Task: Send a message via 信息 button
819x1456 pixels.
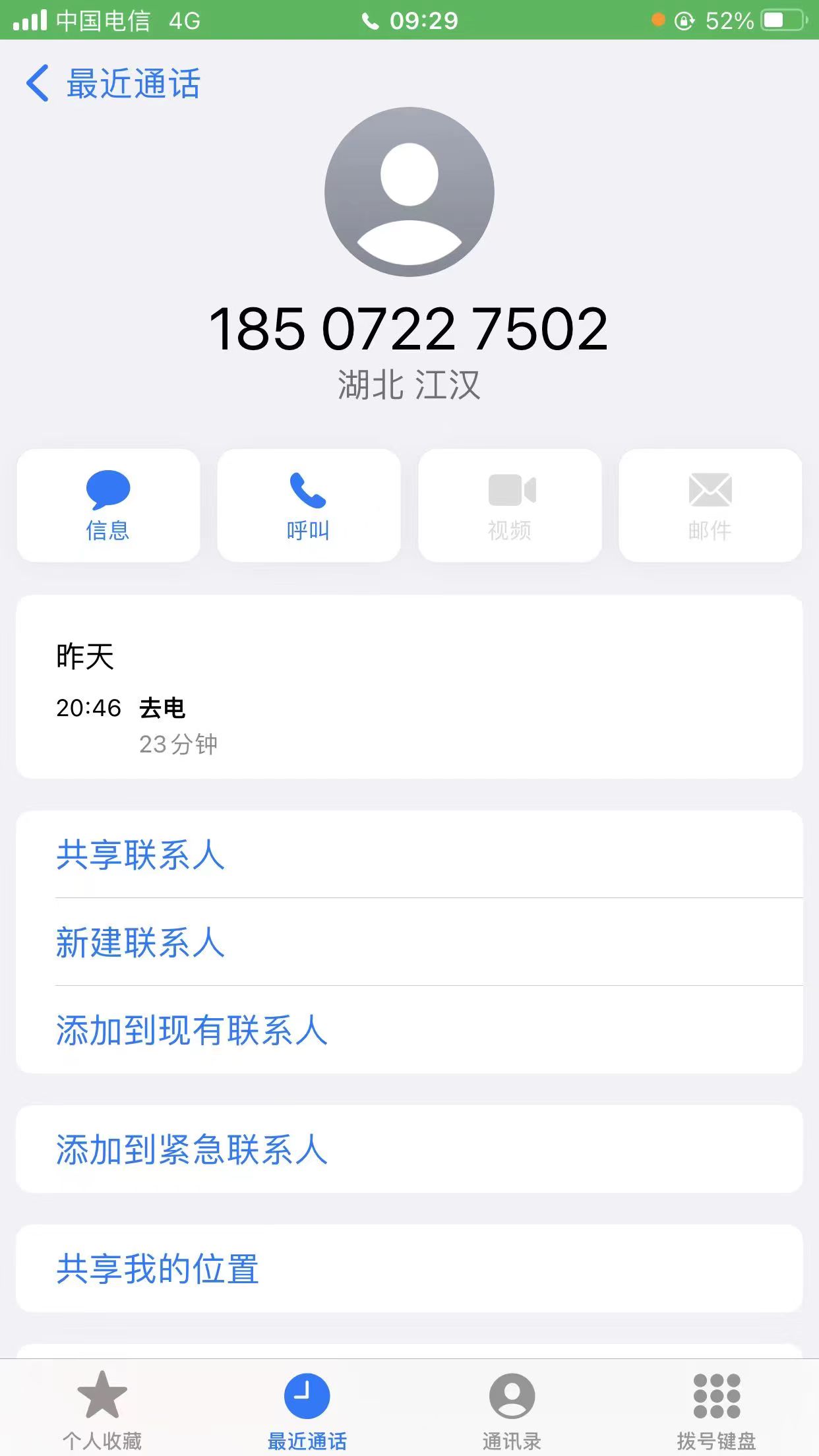Action: click(108, 506)
